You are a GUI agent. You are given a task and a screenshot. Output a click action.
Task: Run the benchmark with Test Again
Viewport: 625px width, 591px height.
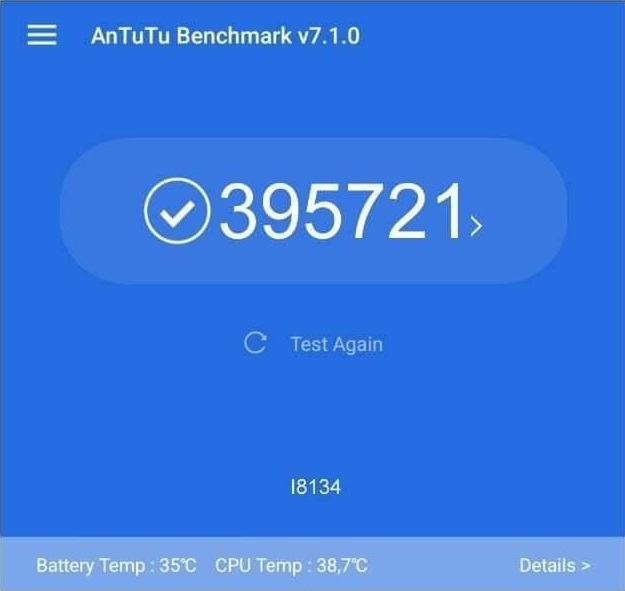314,344
